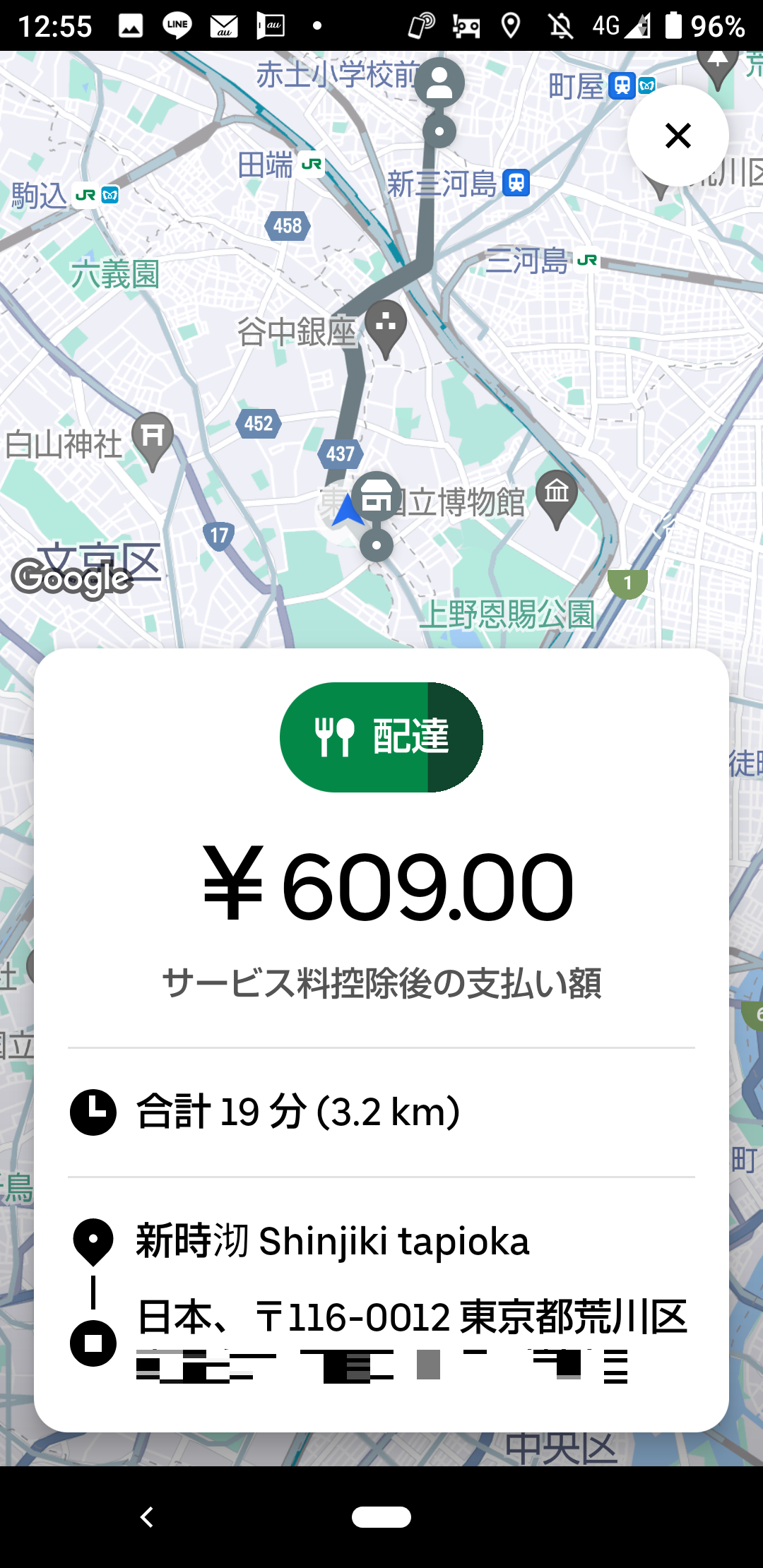Viewport: 763px width, 1568px height.
Task: Accept the 配達 delivery request
Action: [x=381, y=737]
